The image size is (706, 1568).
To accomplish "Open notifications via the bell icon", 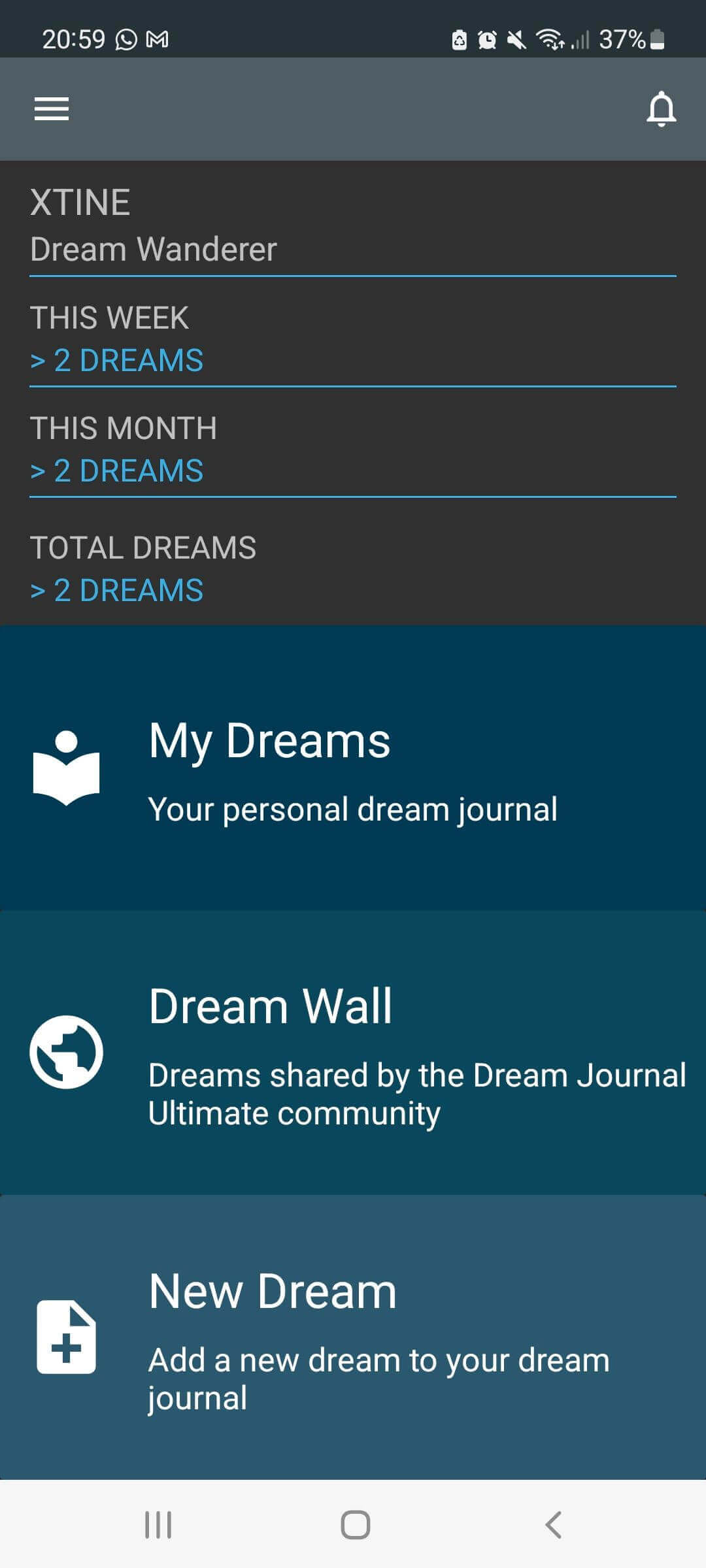I will click(662, 108).
